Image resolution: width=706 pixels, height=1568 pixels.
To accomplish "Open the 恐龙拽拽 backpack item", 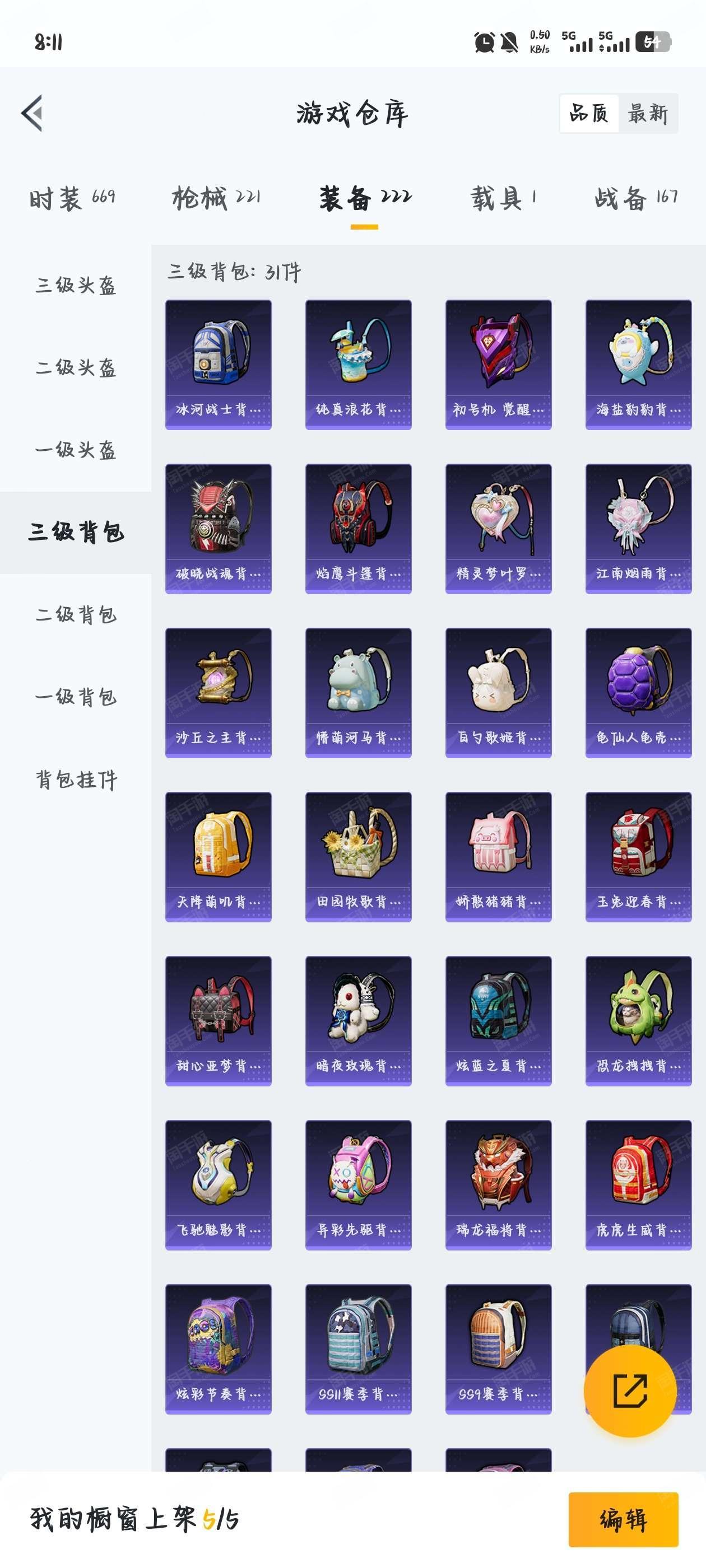I will point(638,1021).
